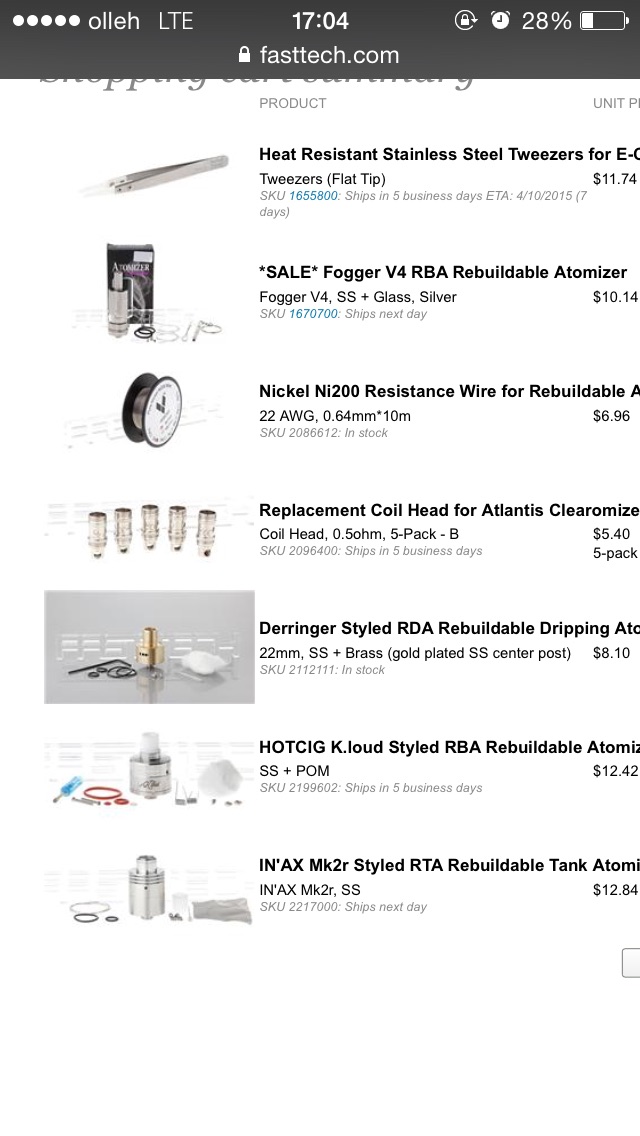View the IN'AX Mk2r product image
The width and height of the screenshot is (640, 1136).
[150, 885]
